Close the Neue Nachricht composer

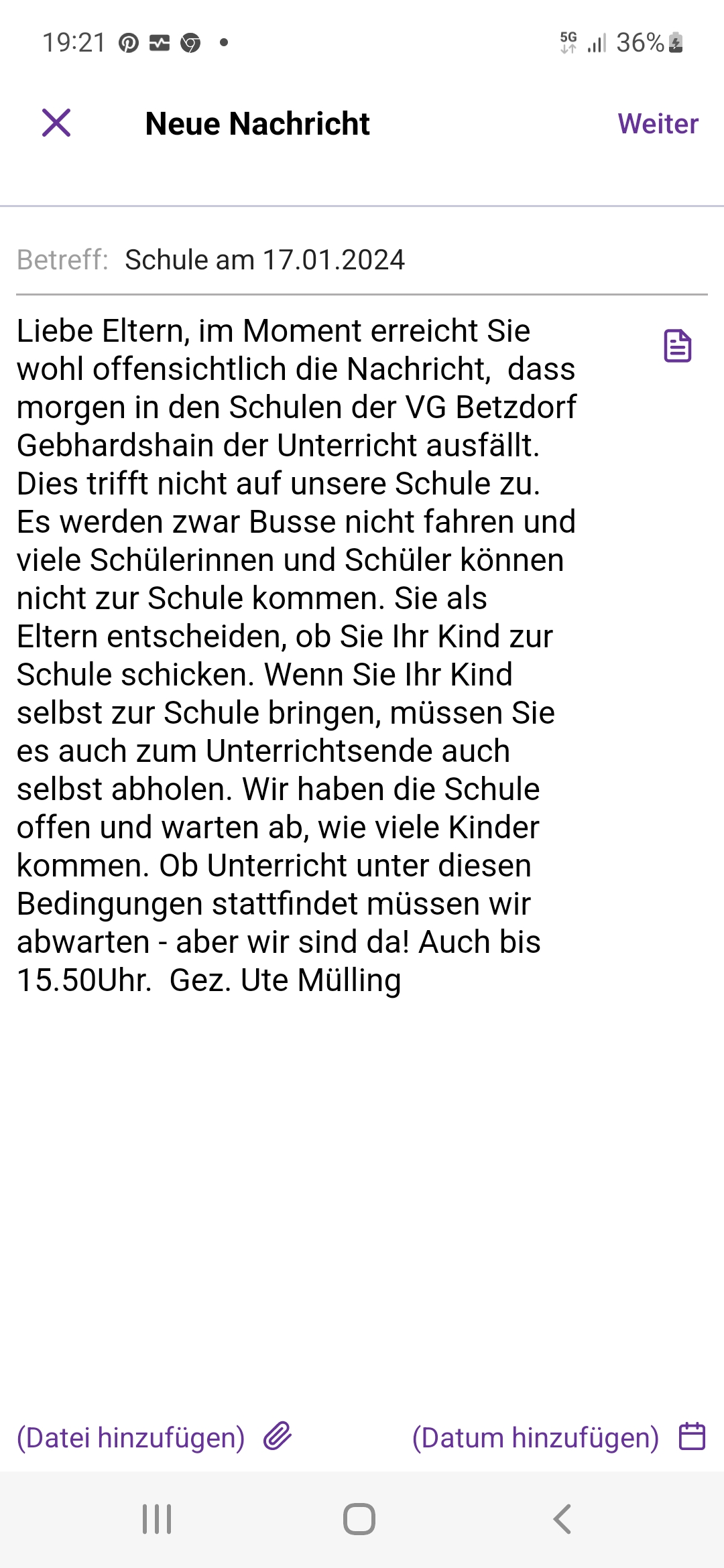[x=56, y=123]
